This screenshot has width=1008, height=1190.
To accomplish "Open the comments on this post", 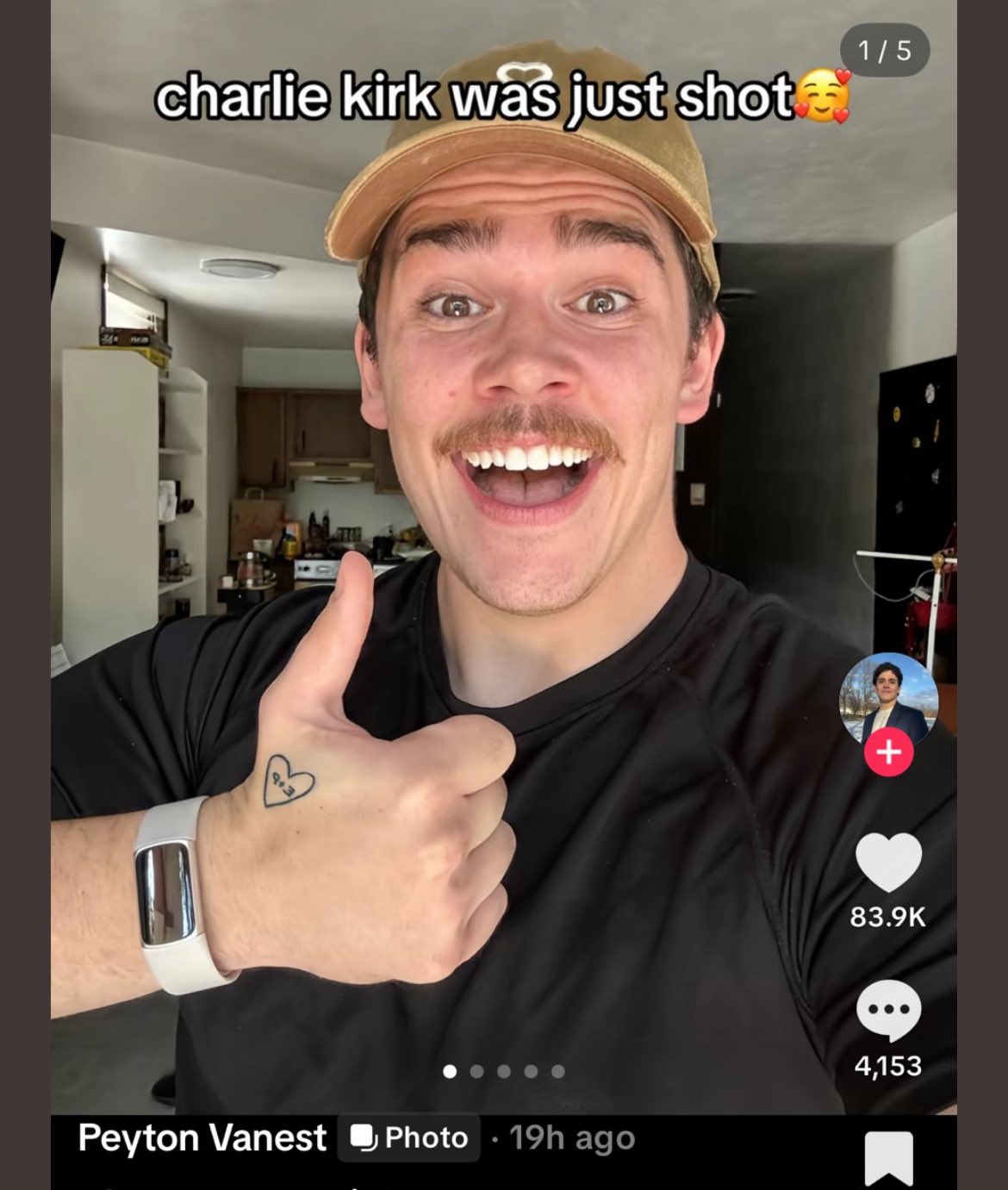I will click(888, 1010).
